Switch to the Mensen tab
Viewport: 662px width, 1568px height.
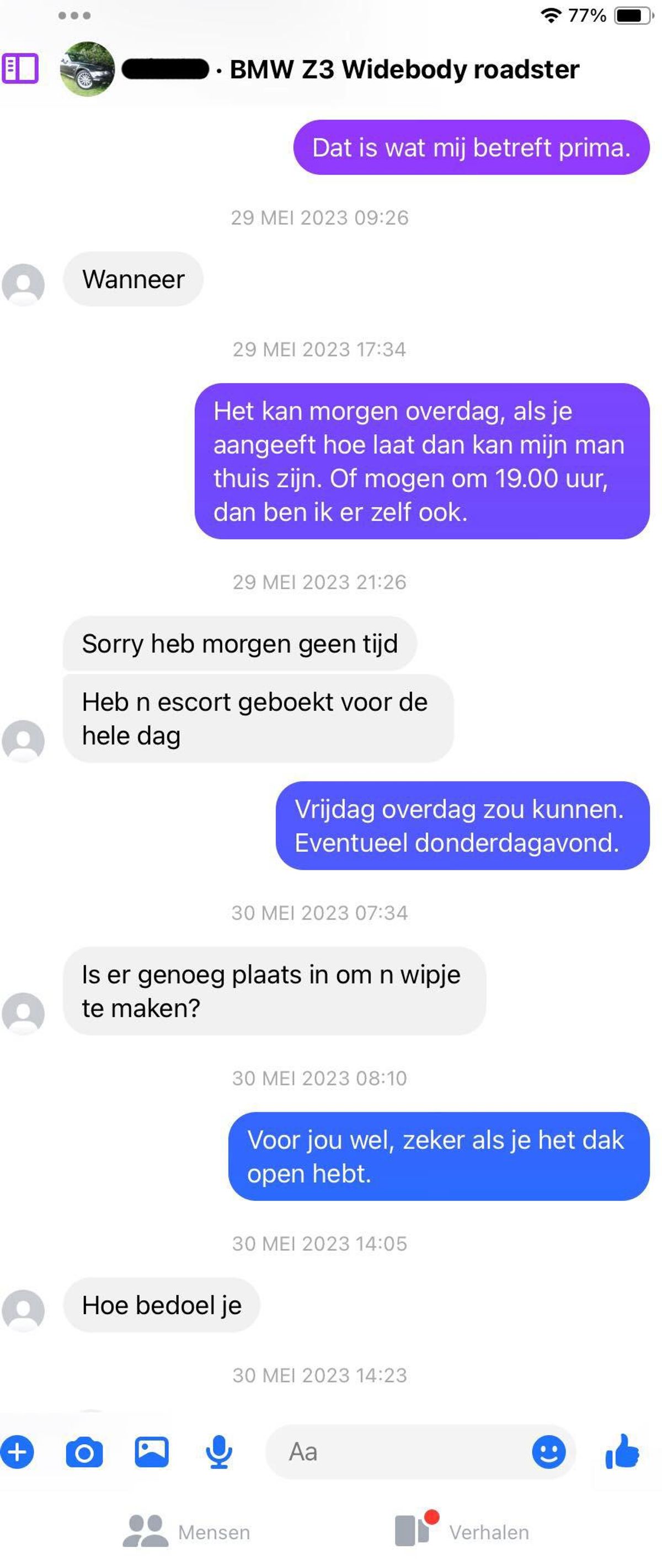187,1532
